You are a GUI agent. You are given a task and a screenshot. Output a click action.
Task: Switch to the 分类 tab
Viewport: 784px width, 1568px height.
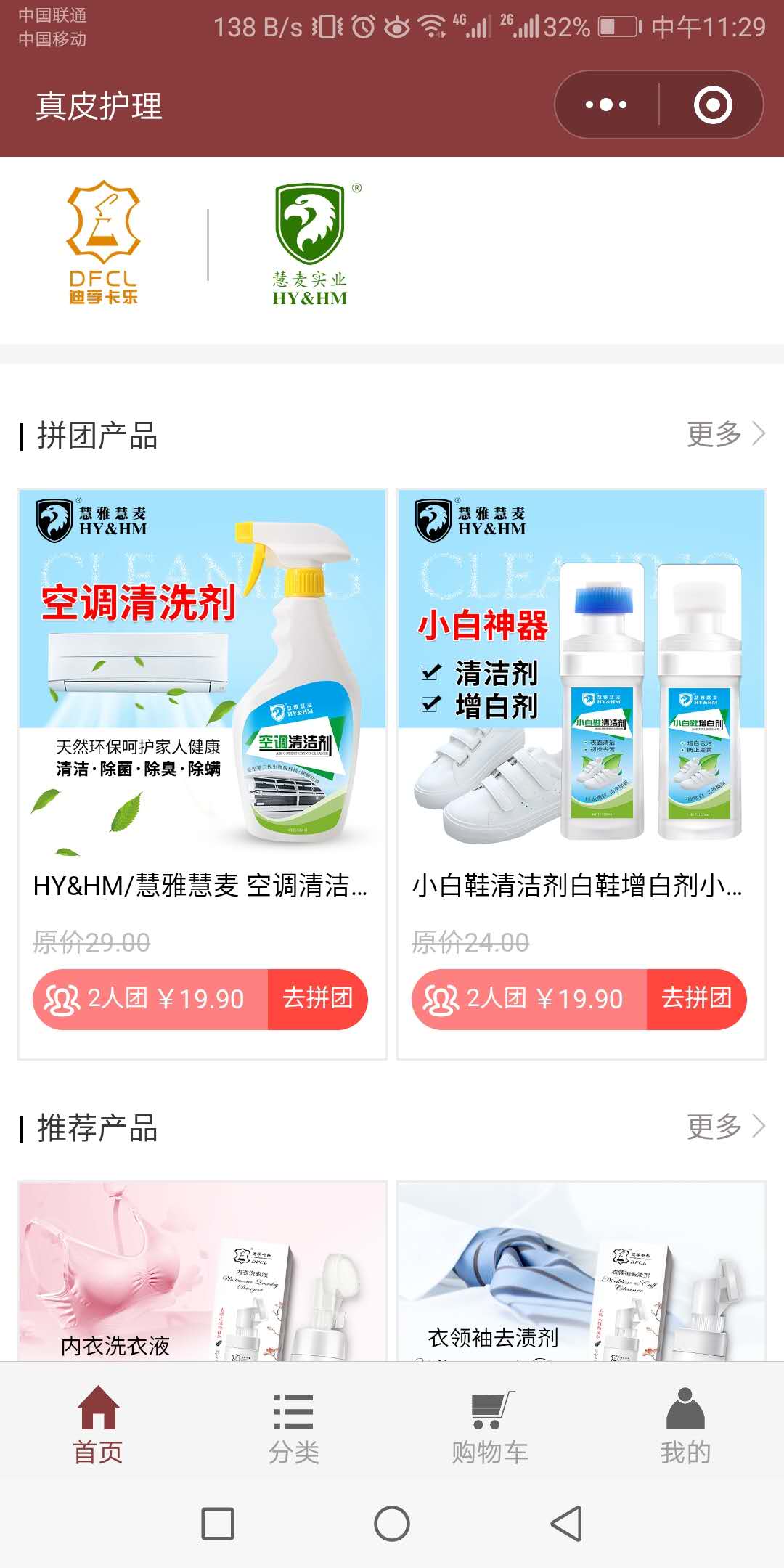pos(294,1426)
